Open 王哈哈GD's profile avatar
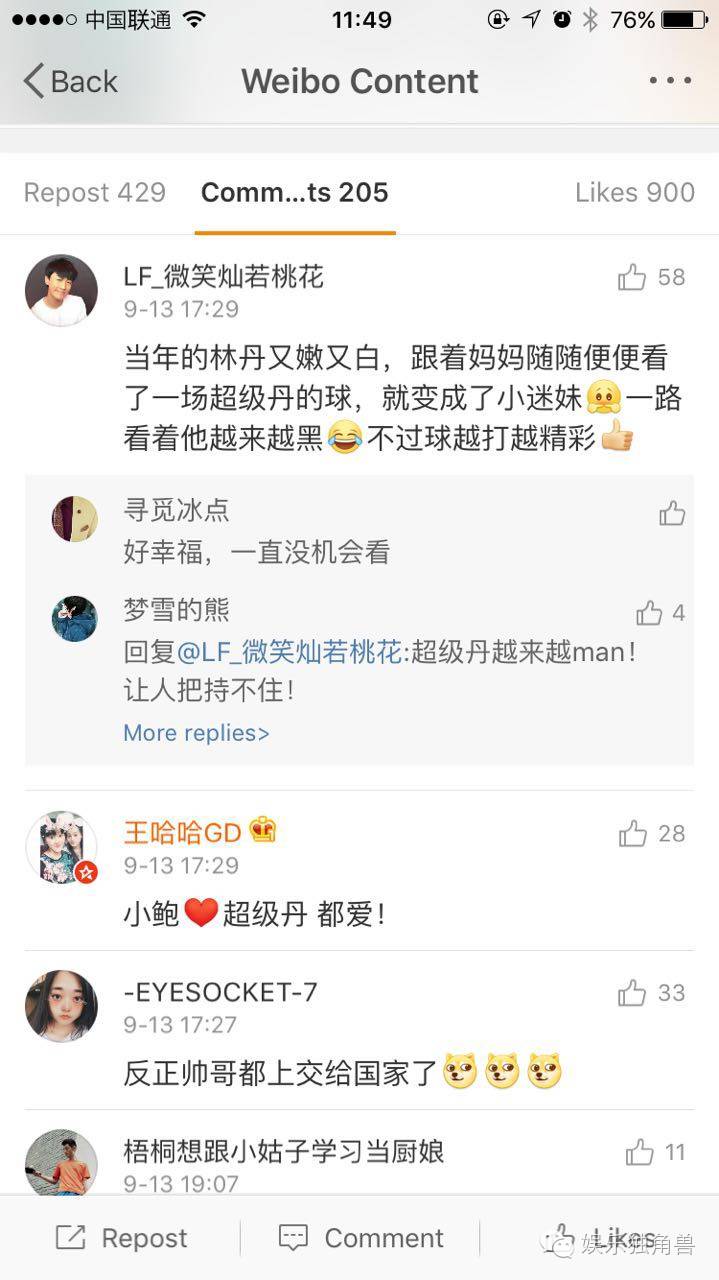 (x=61, y=847)
